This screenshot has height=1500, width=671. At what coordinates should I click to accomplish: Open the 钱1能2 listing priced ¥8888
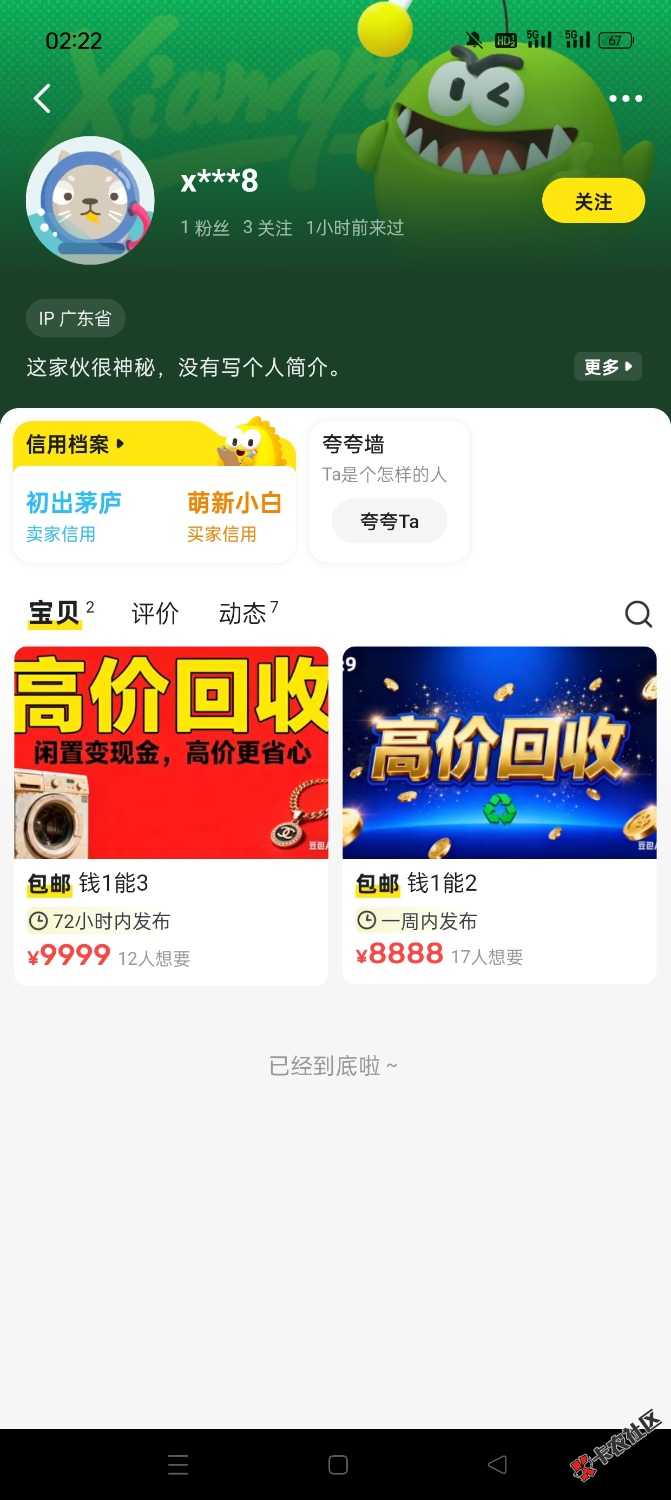[x=499, y=815]
